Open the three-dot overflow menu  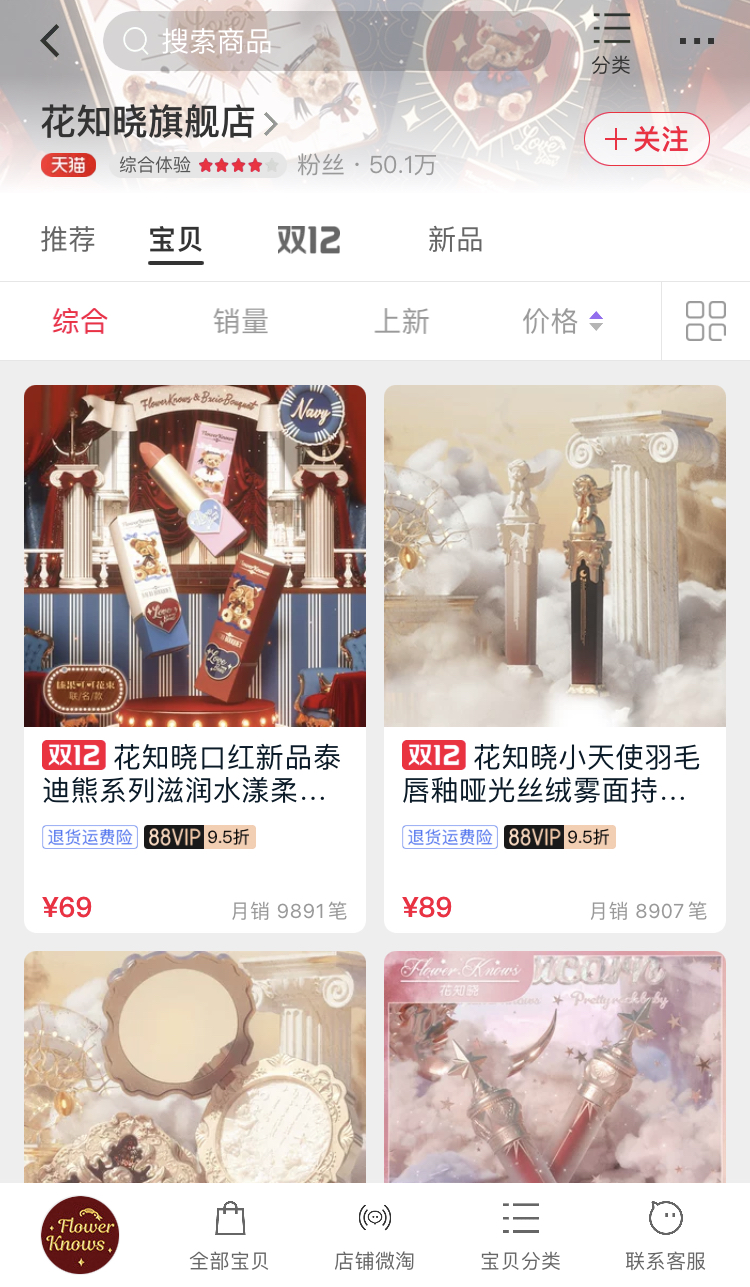click(696, 41)
